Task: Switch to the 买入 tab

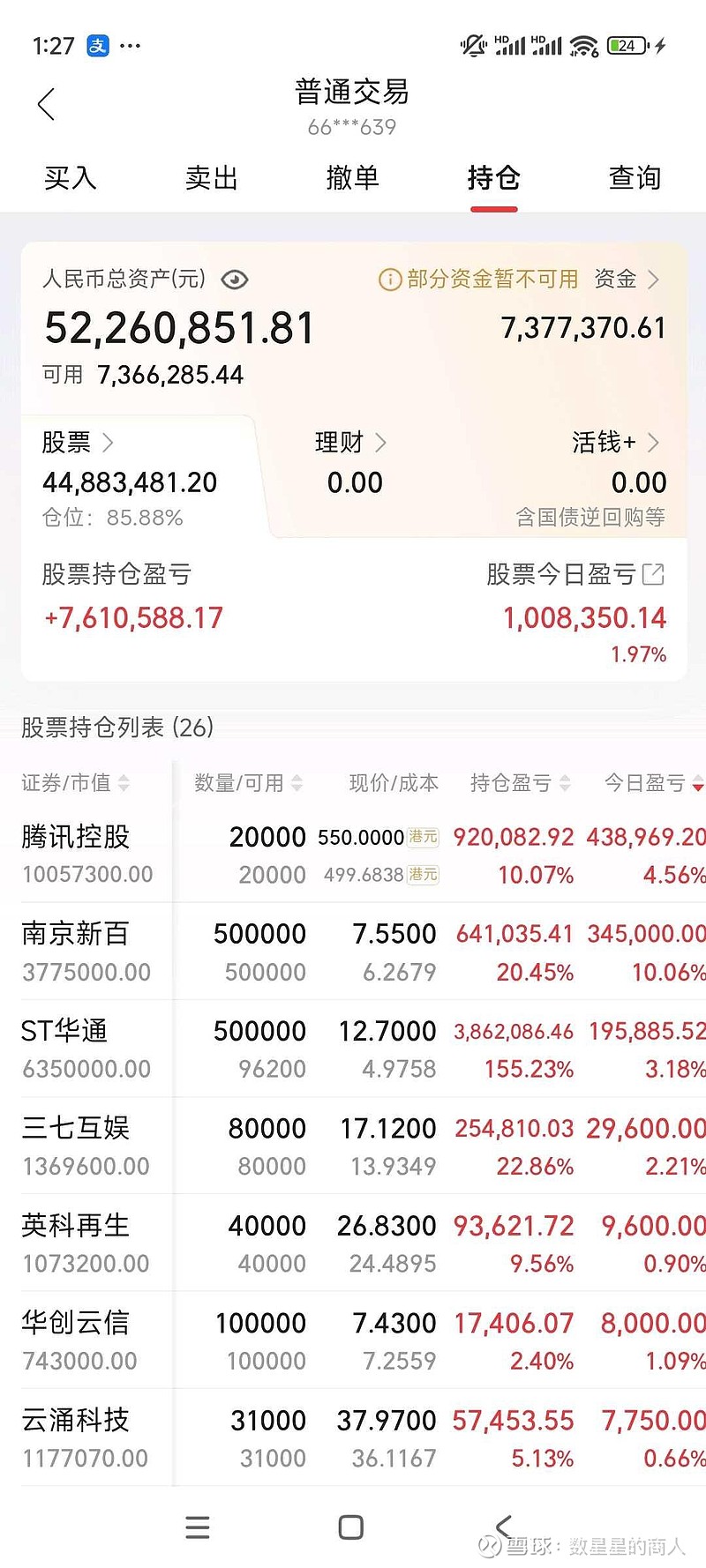Action: click(70, 178)
